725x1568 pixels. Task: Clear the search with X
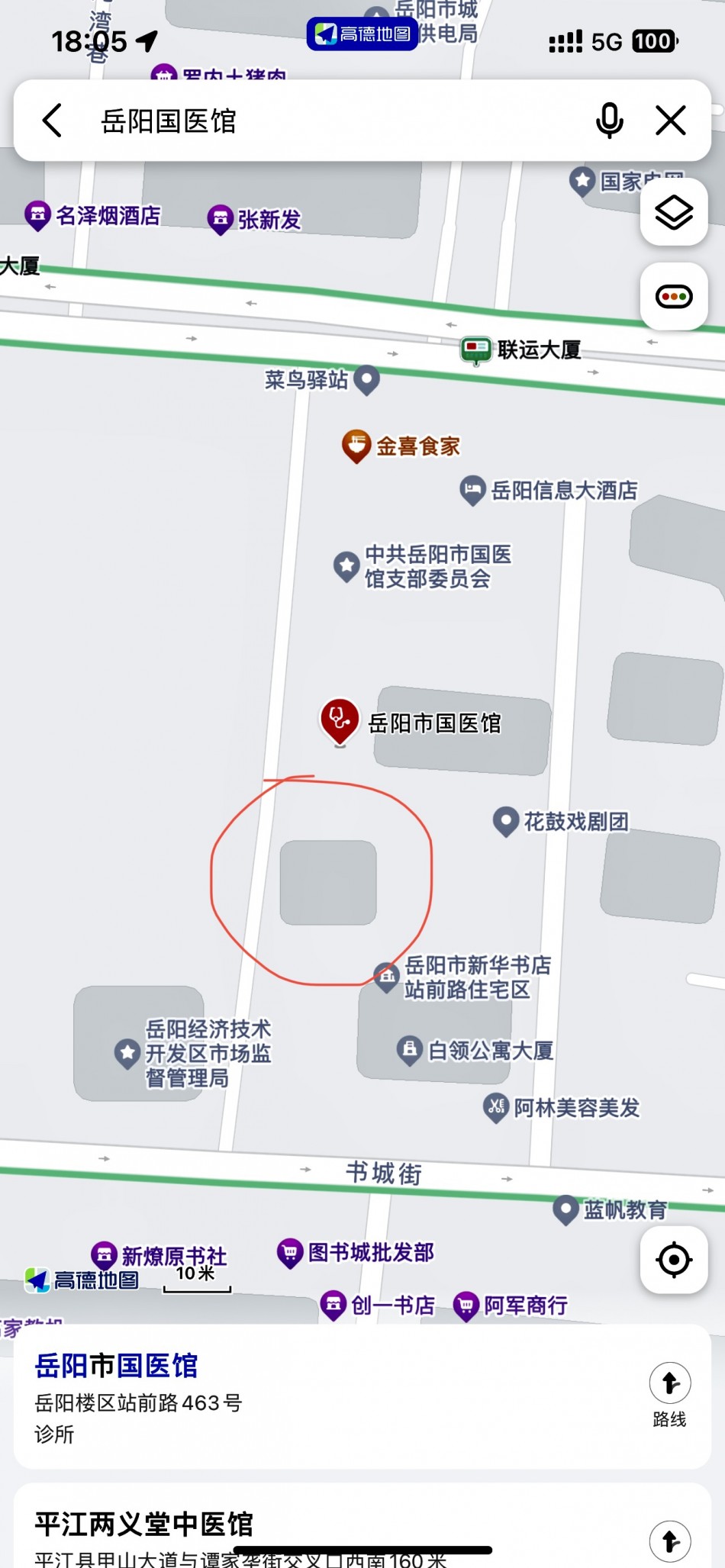click(x=671, y=121)
